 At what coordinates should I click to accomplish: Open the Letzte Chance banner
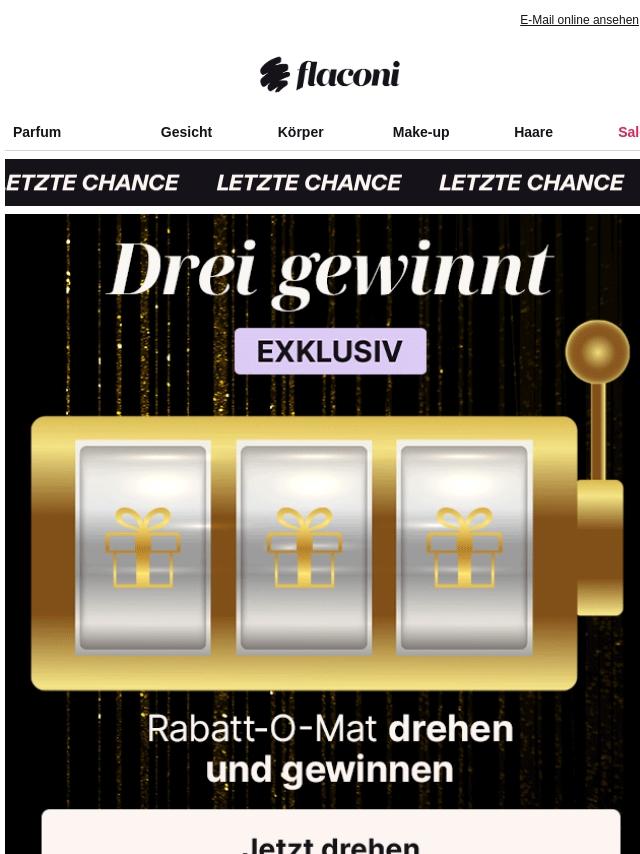coord(322,183)
